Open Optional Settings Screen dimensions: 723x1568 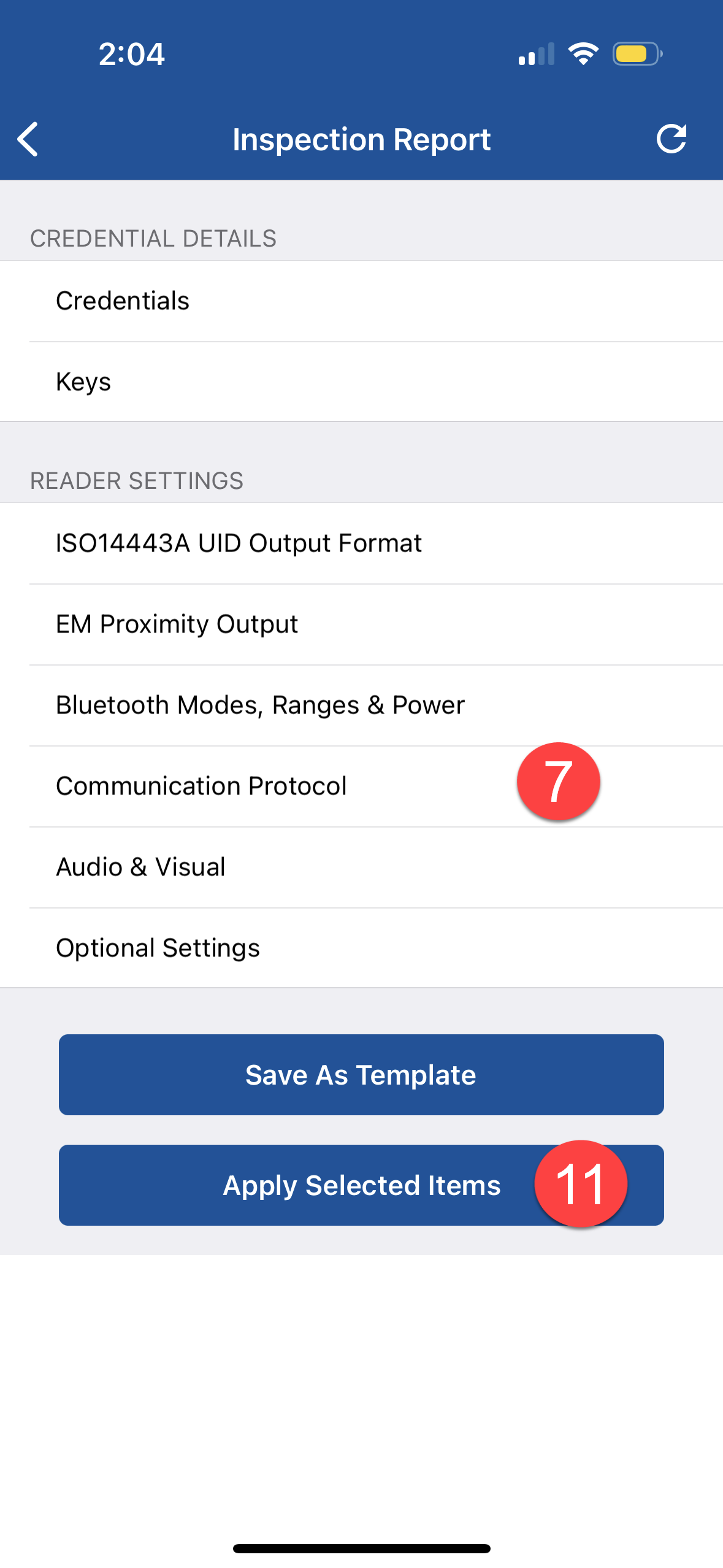click(x=361, y=948)
